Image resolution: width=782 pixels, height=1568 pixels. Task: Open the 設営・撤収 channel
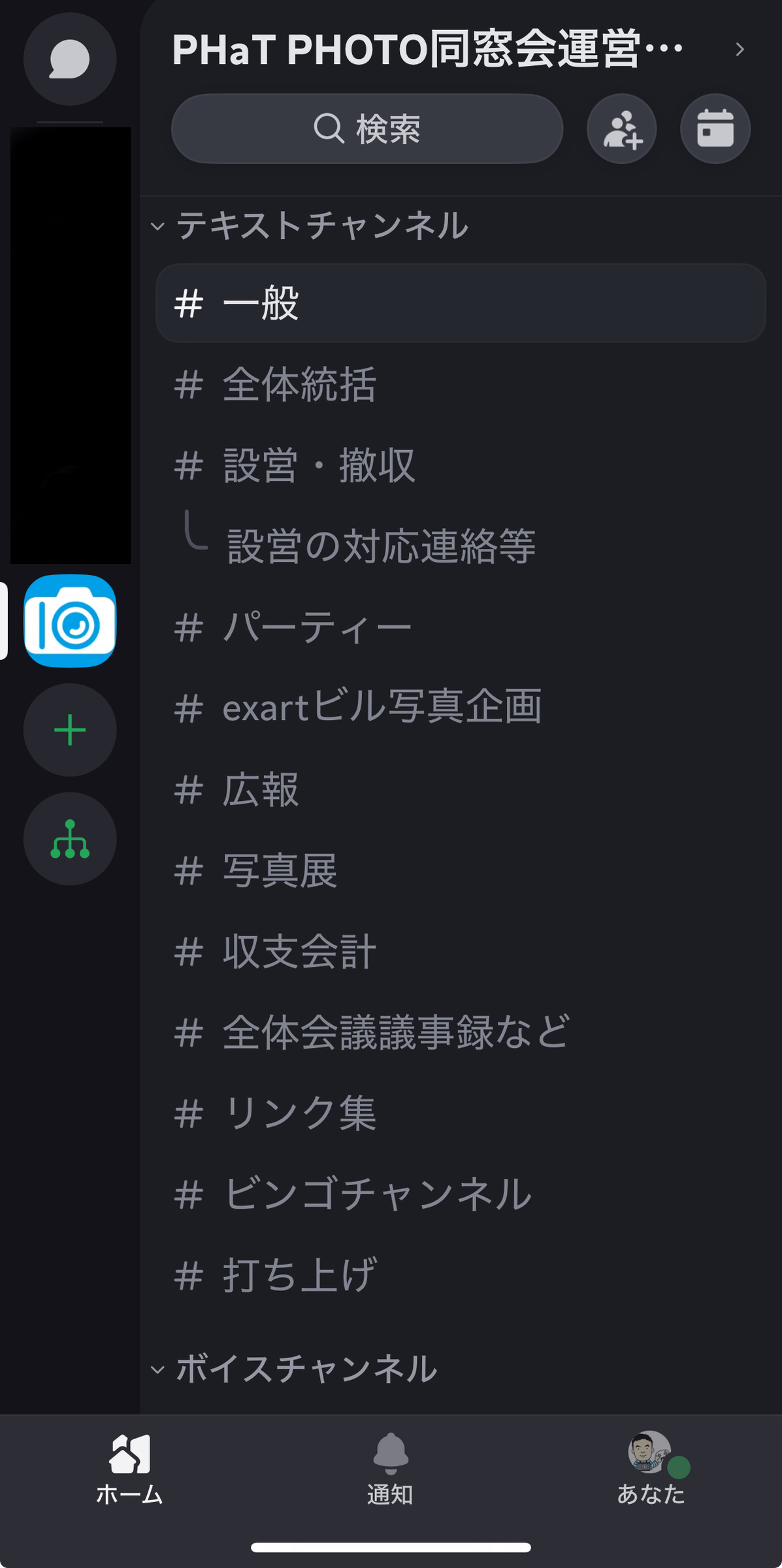[x=461, y=465]
